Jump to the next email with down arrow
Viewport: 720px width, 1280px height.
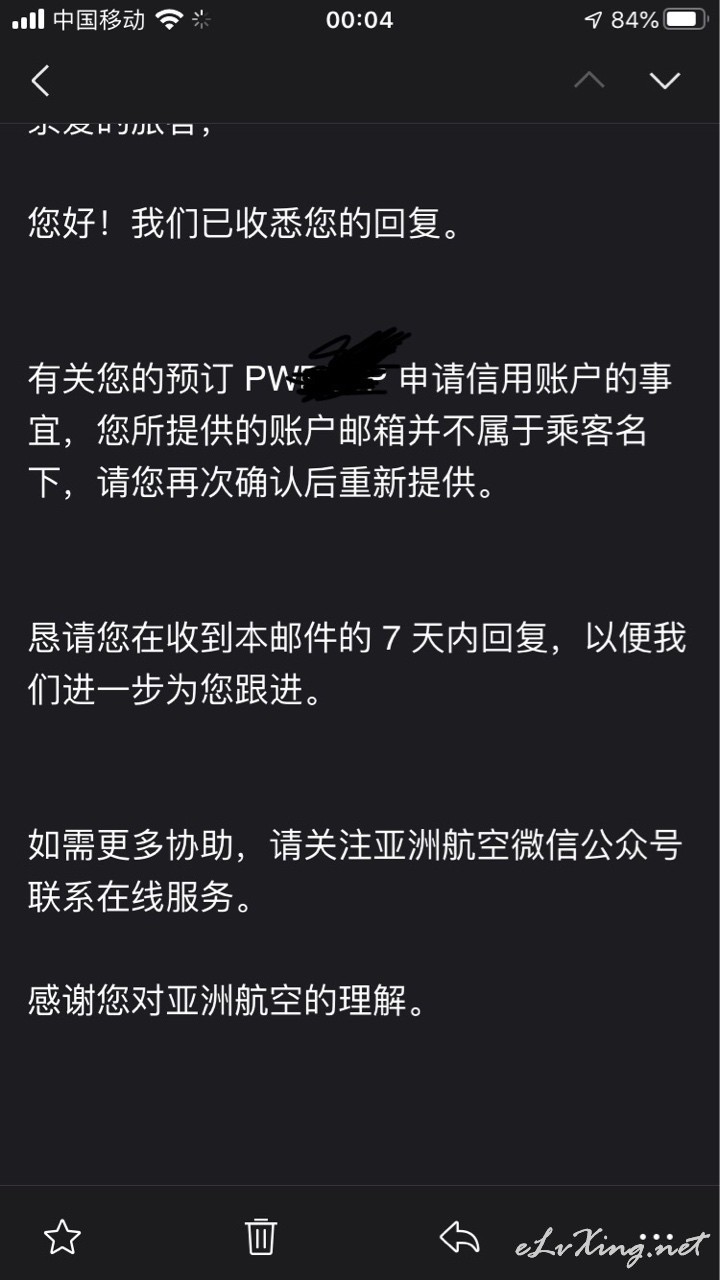[x=665, y=81]
